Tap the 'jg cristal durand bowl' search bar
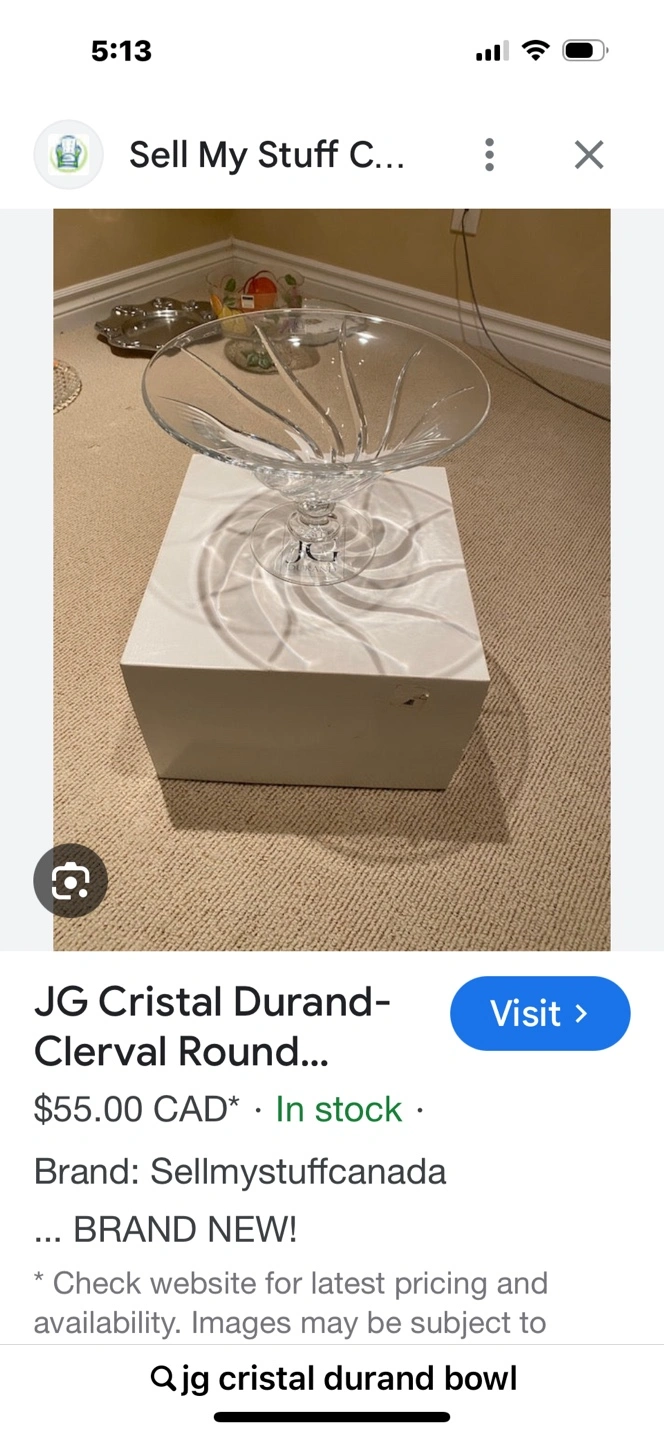The height and width of the screenshot is (1440, 664). point(333,1379)
